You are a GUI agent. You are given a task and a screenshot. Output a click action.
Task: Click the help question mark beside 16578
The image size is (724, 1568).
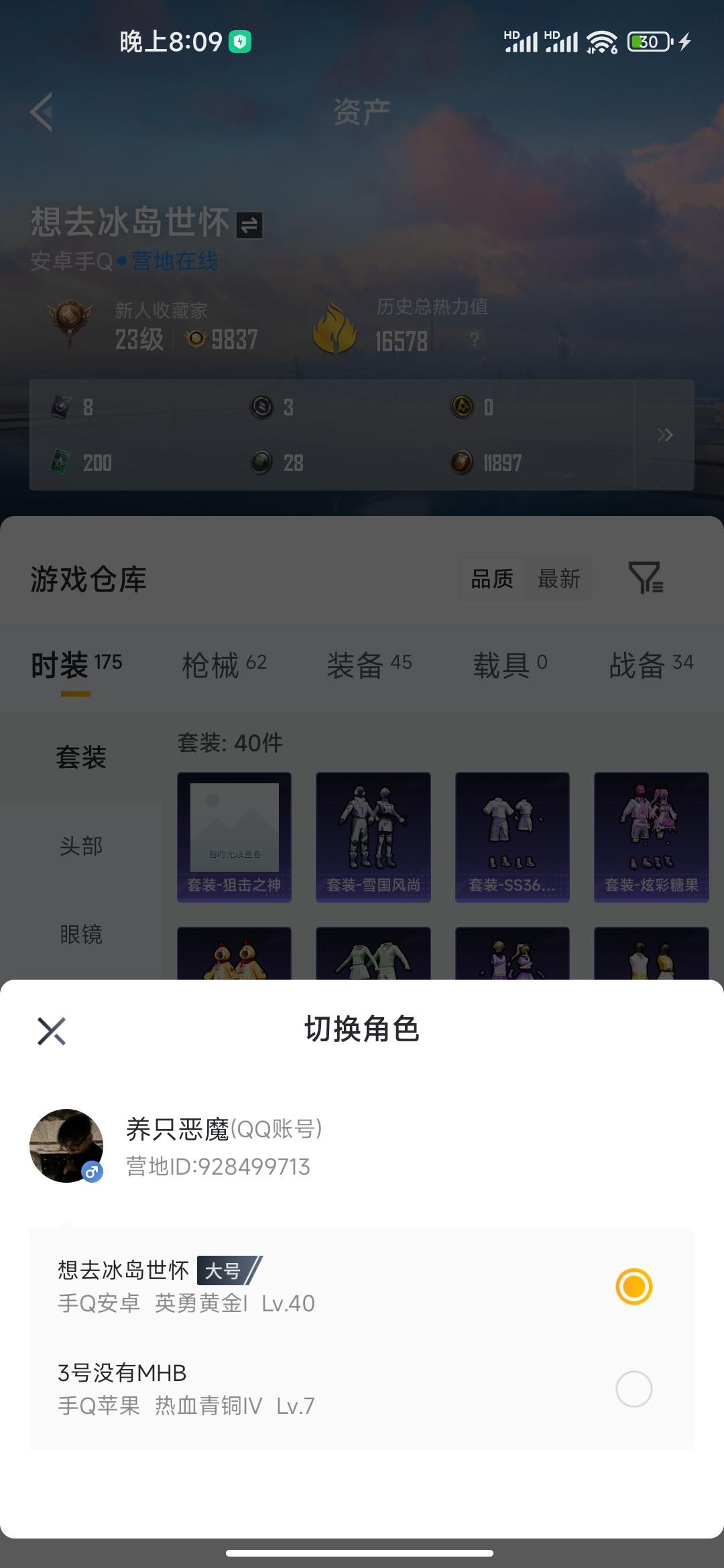pyautogui.click(x=476, y=340)
